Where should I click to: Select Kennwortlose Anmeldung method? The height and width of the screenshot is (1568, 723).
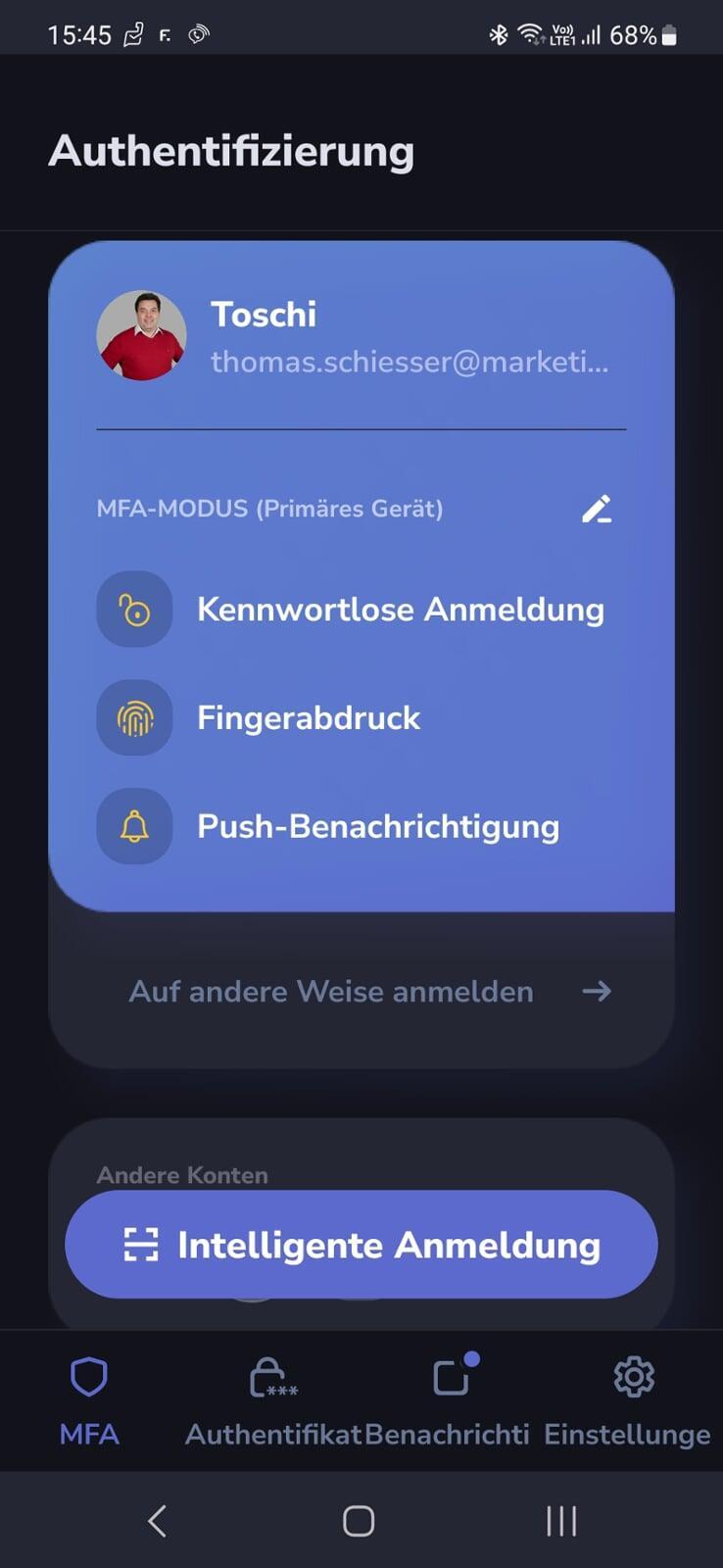click(x=399, y=610)
